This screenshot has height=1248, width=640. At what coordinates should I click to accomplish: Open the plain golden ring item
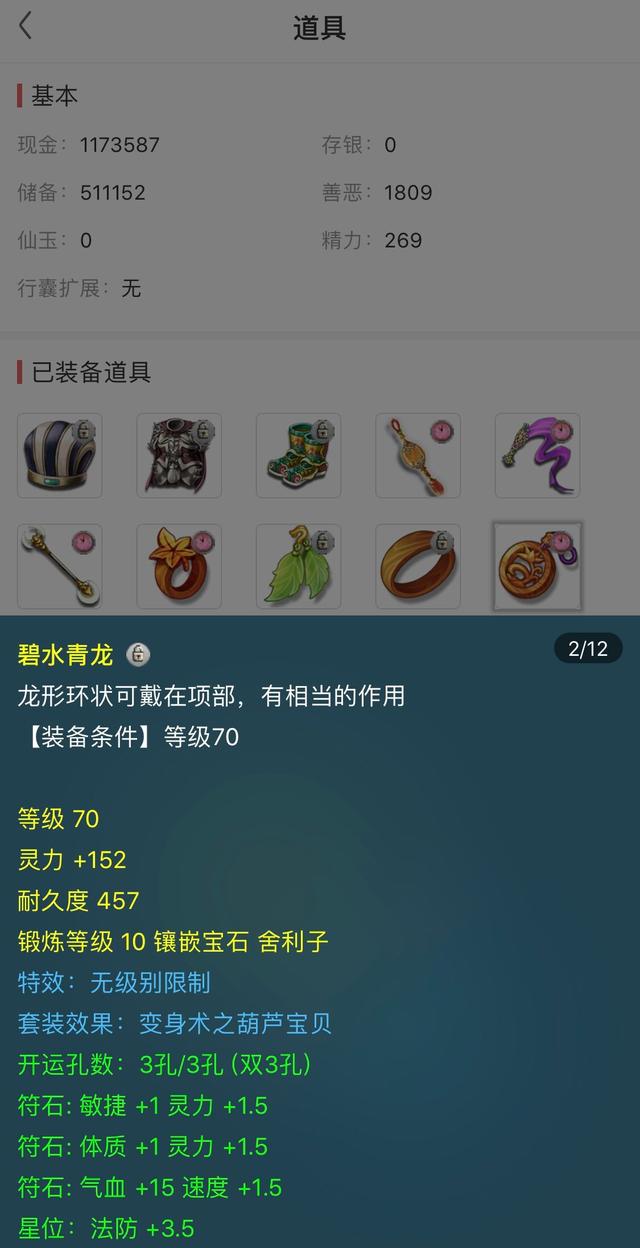tap(418, 566)
